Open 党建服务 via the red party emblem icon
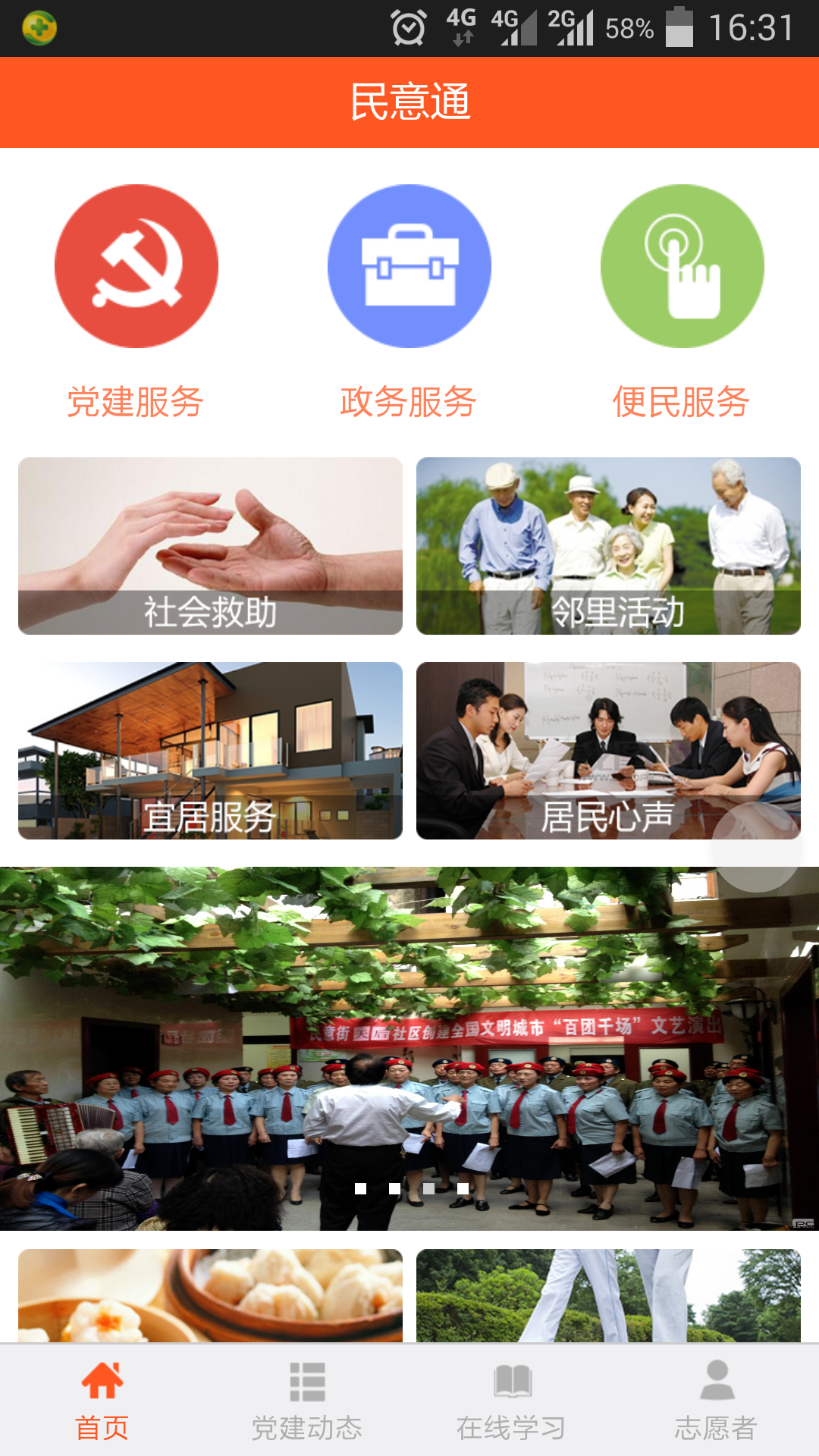819x1456 pixels. [x=136, y=265]
